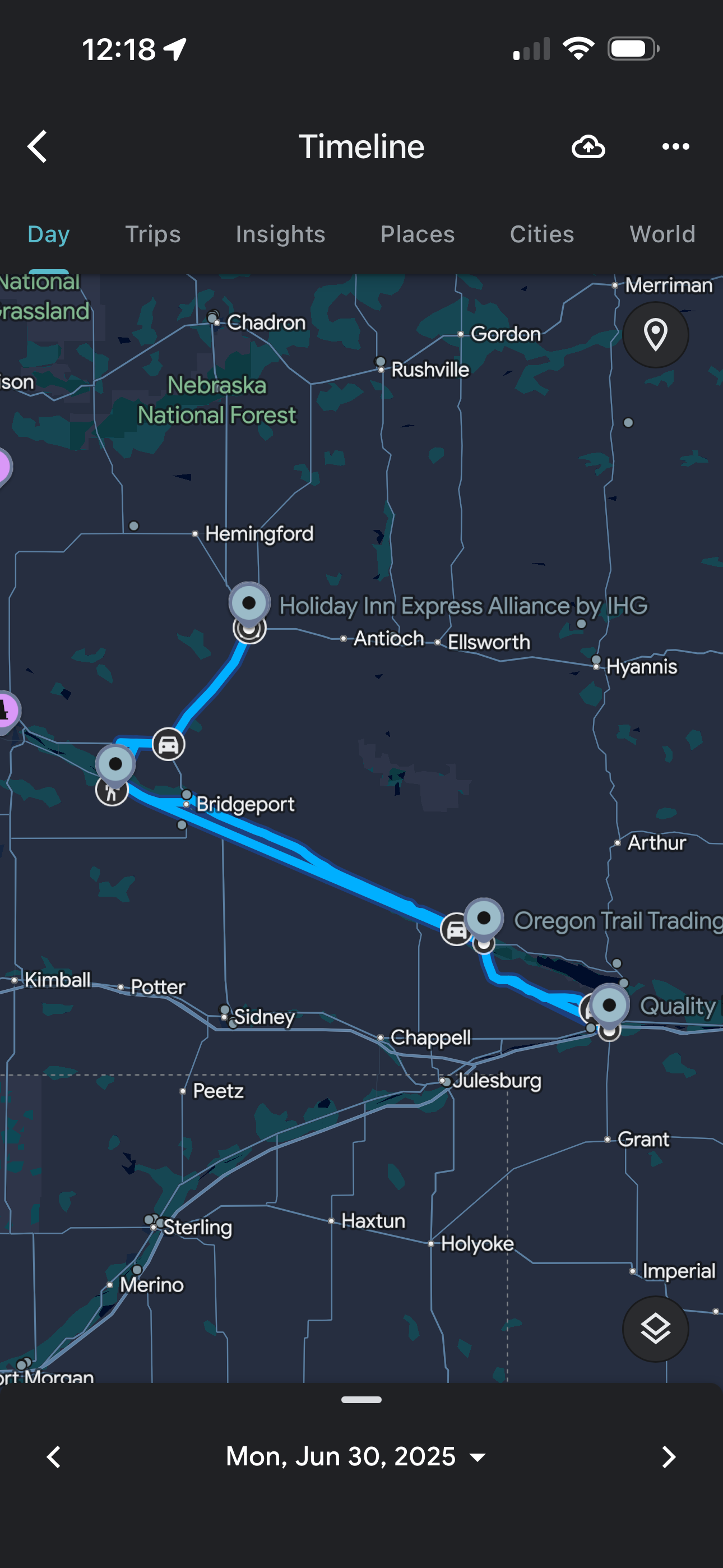Switch to the Trips tab
Viewport: 723px width, 1568px height.
point(153,234)
